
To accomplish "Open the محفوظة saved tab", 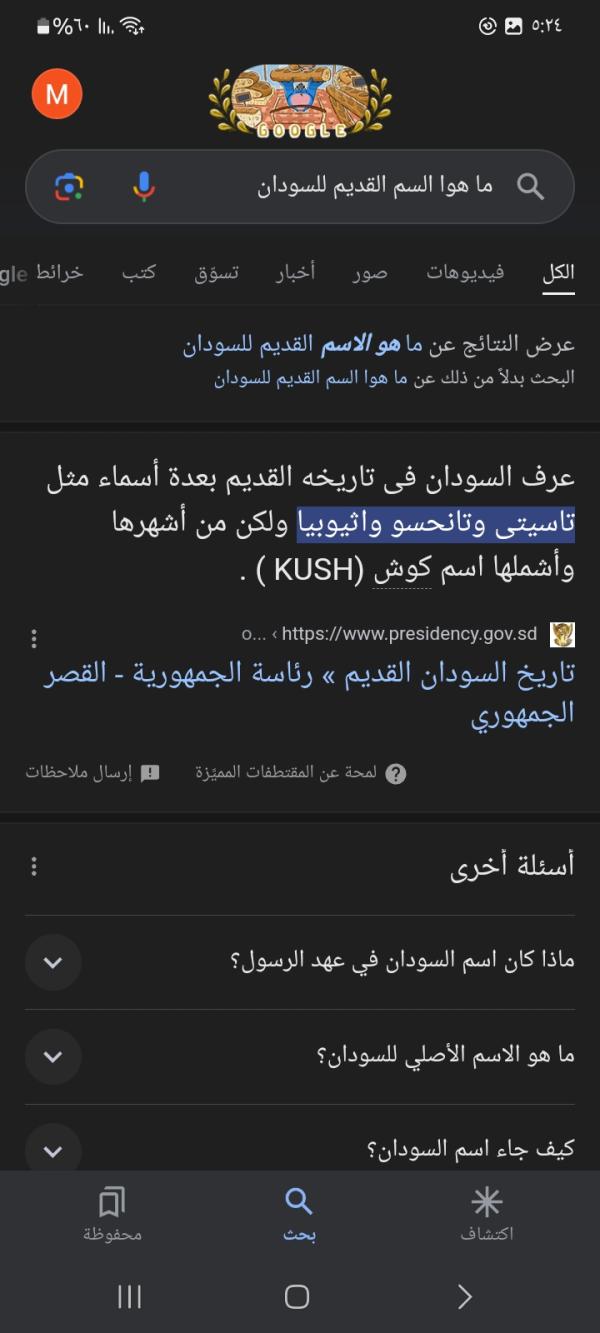I will coord(112,1213).
